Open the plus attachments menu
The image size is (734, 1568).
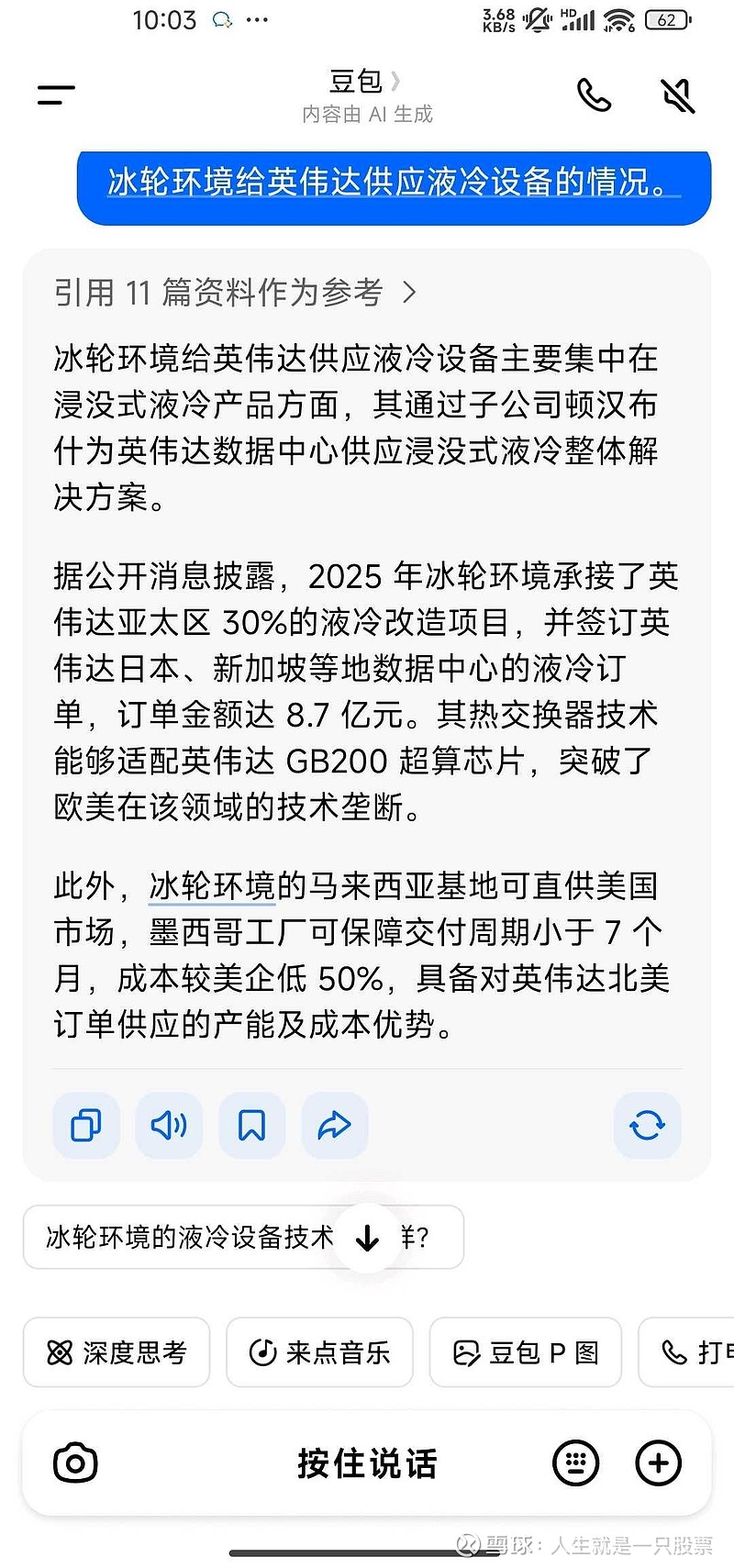tap(659, 1462)
